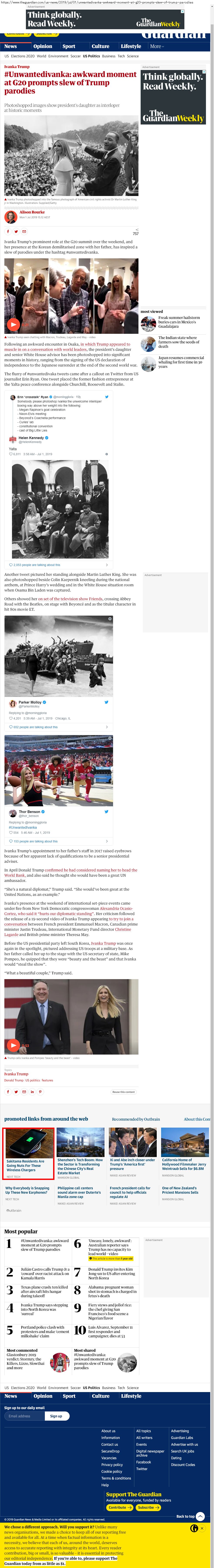Screen dimensions: 214x1568
Task: Switch to the Sport section tab
Action: pyautogui.click(x=69, y=46)
